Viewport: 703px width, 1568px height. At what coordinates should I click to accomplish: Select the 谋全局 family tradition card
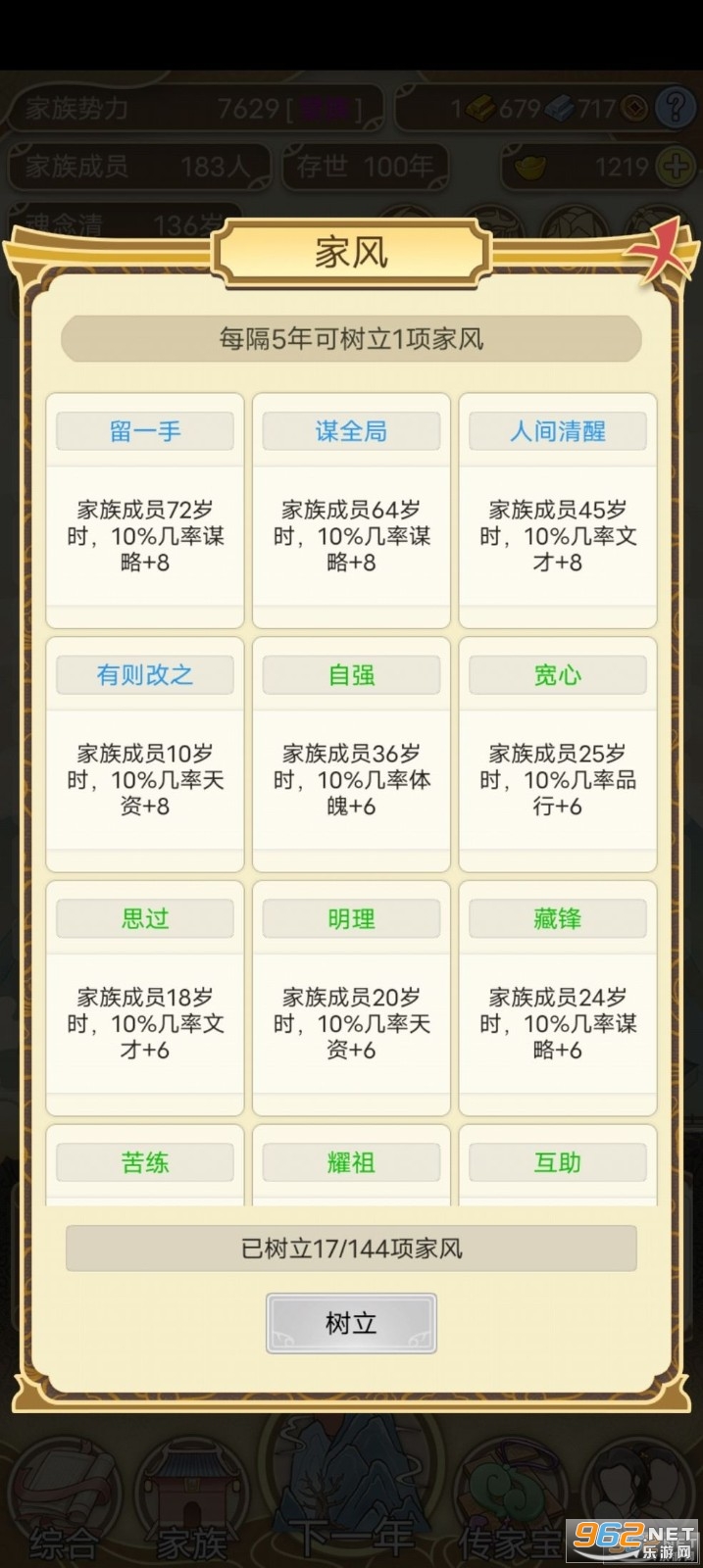(x=351, y=511)
